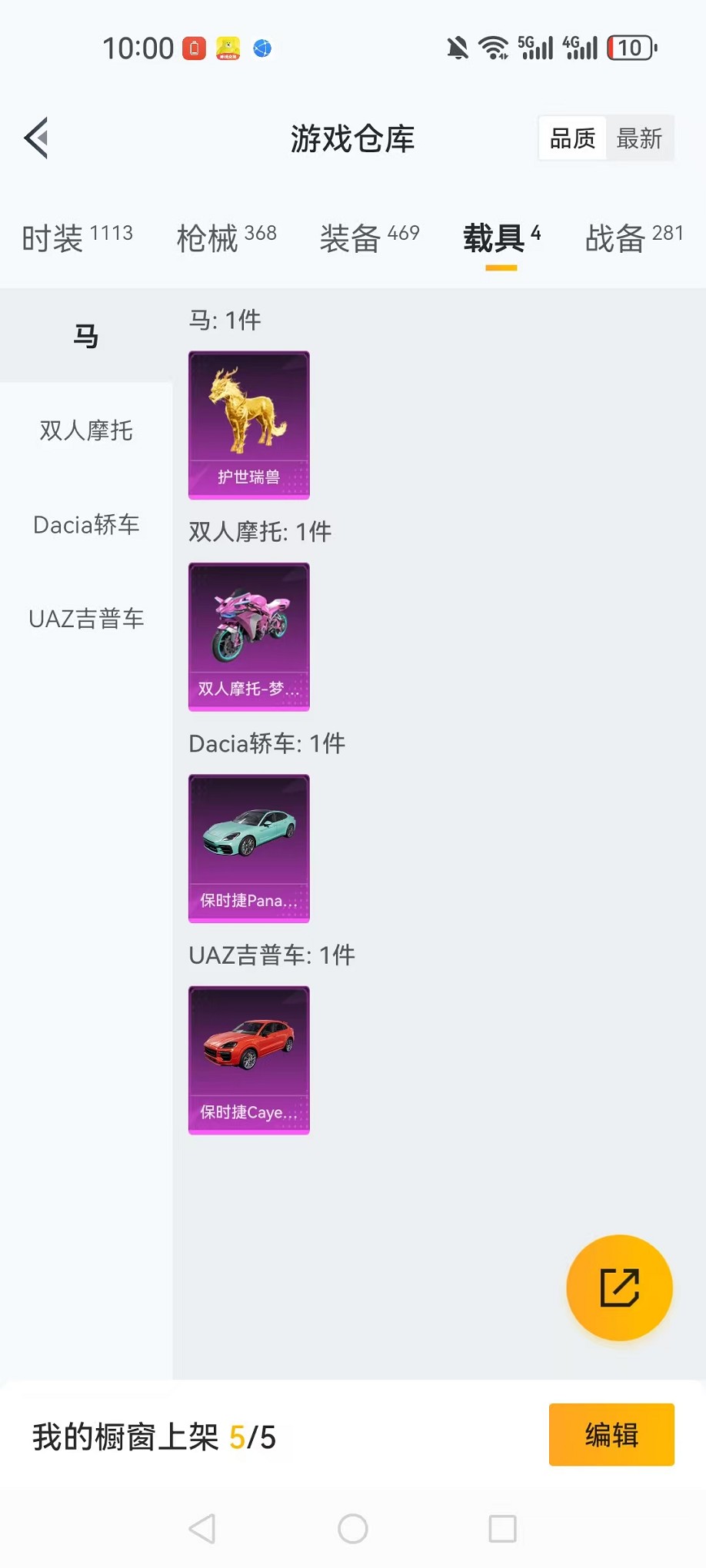
Task: Select Dacia轿车 in the left sidebar
Action: tap(85, 525)
